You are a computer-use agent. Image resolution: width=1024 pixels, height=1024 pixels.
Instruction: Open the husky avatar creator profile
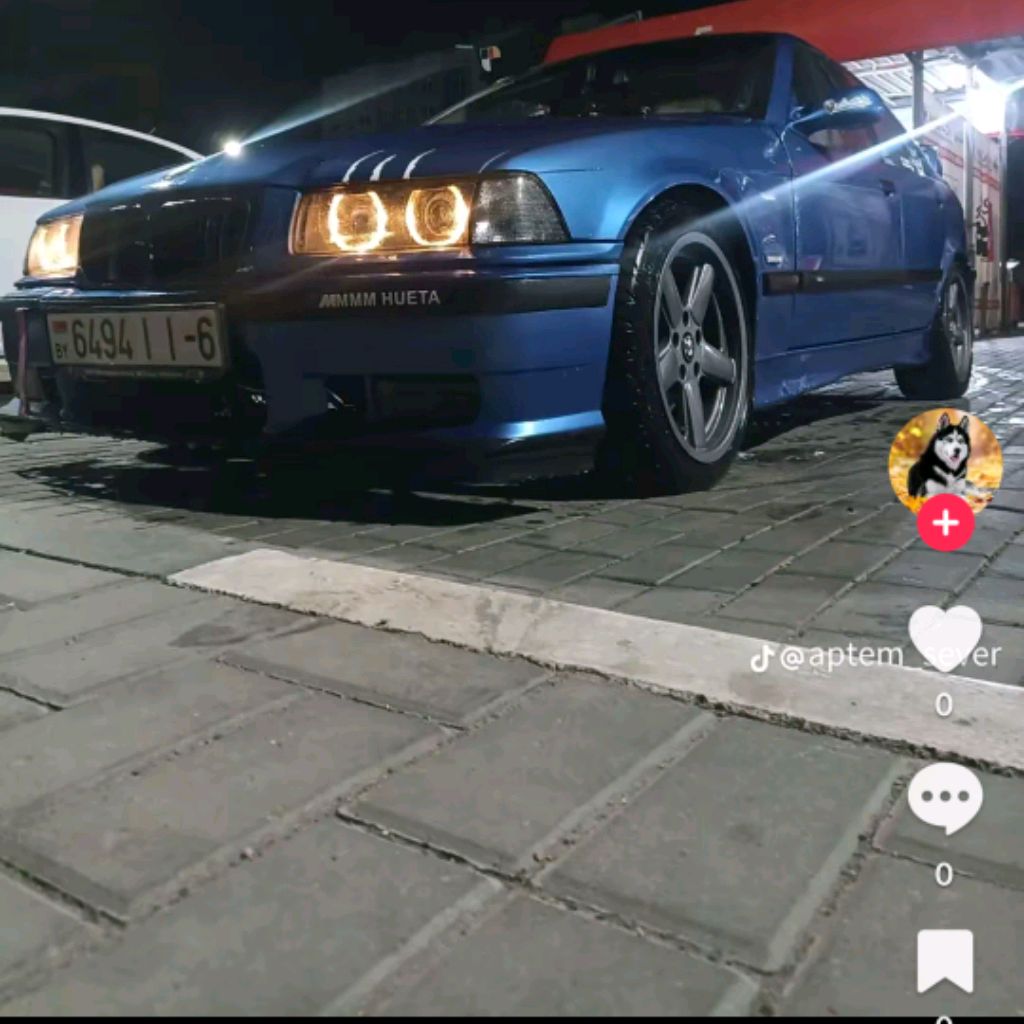pos(944,459)
